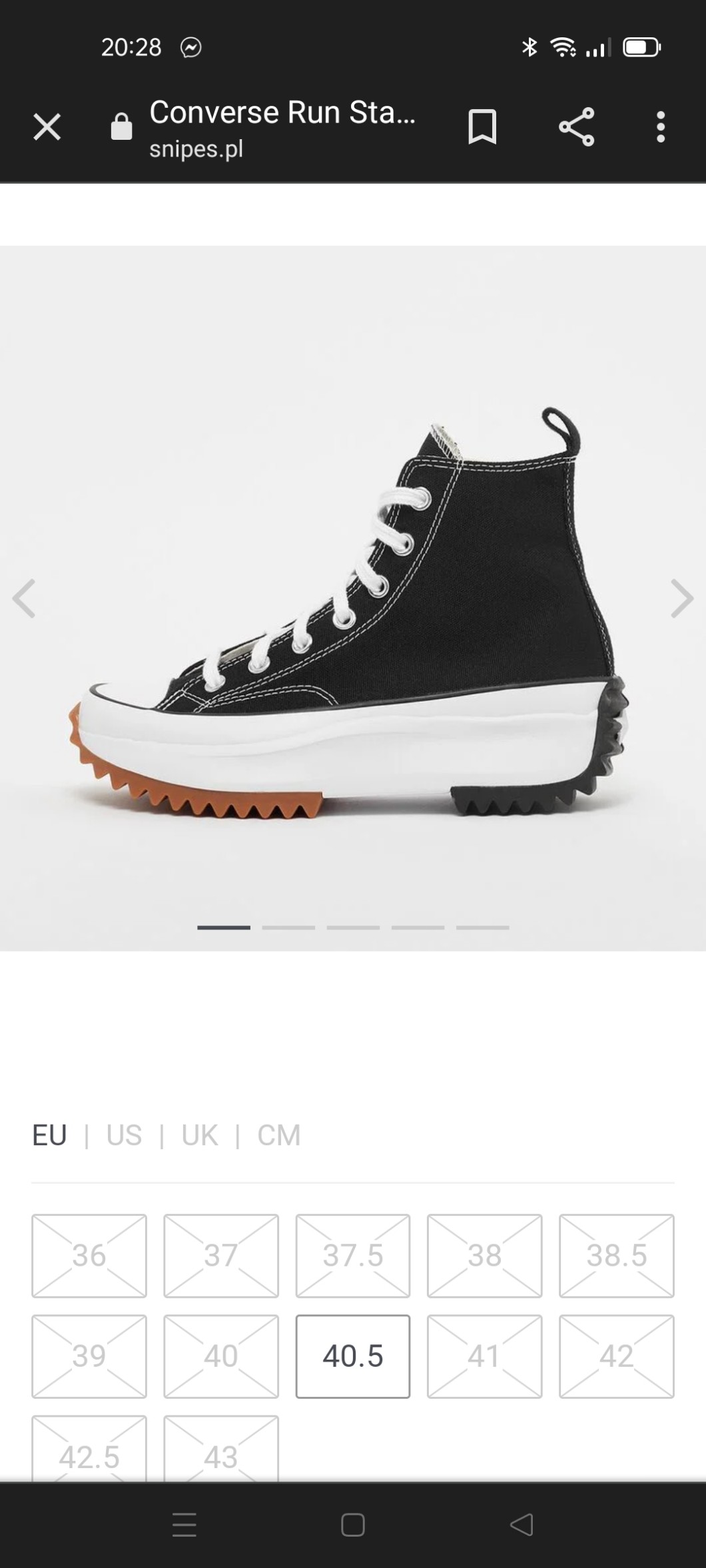This screenshot has height=1568, width=706.
Task: Open recent apps from navigation bar
Action: 184,1524
